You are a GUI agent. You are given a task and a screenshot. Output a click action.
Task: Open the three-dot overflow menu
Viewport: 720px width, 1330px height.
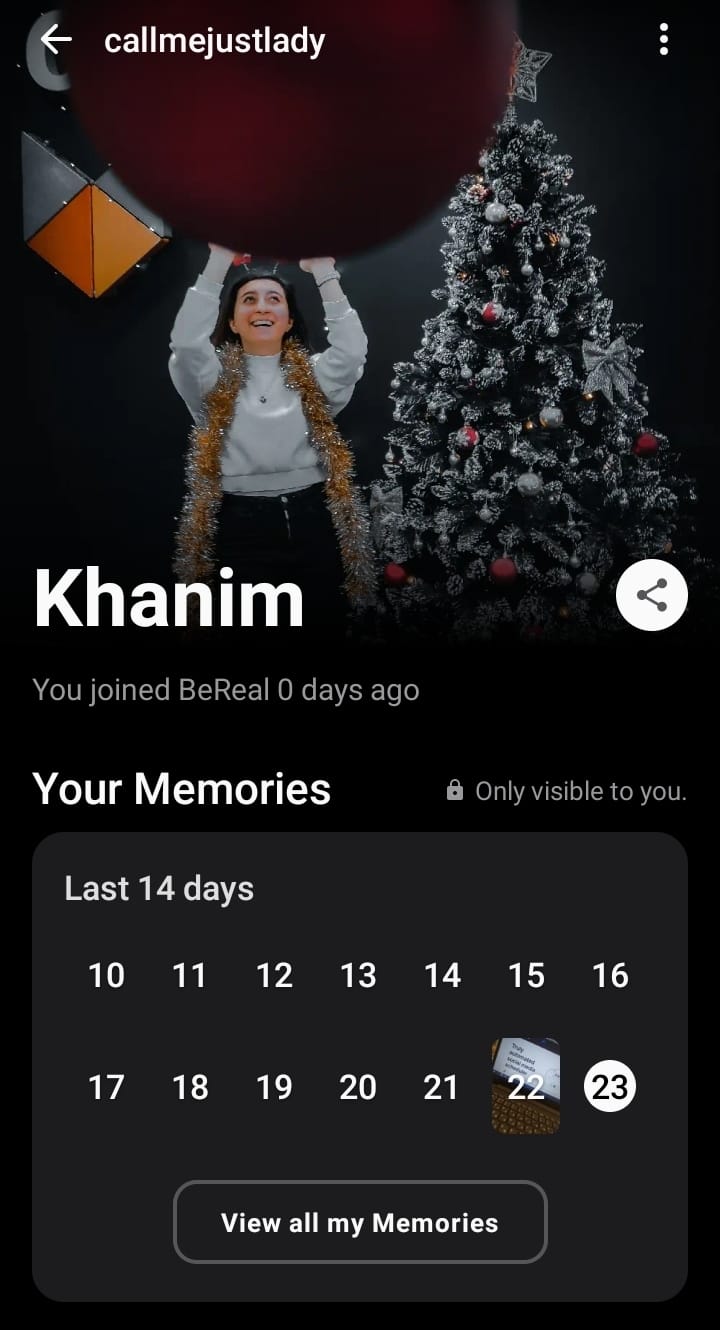pos(663,40)
